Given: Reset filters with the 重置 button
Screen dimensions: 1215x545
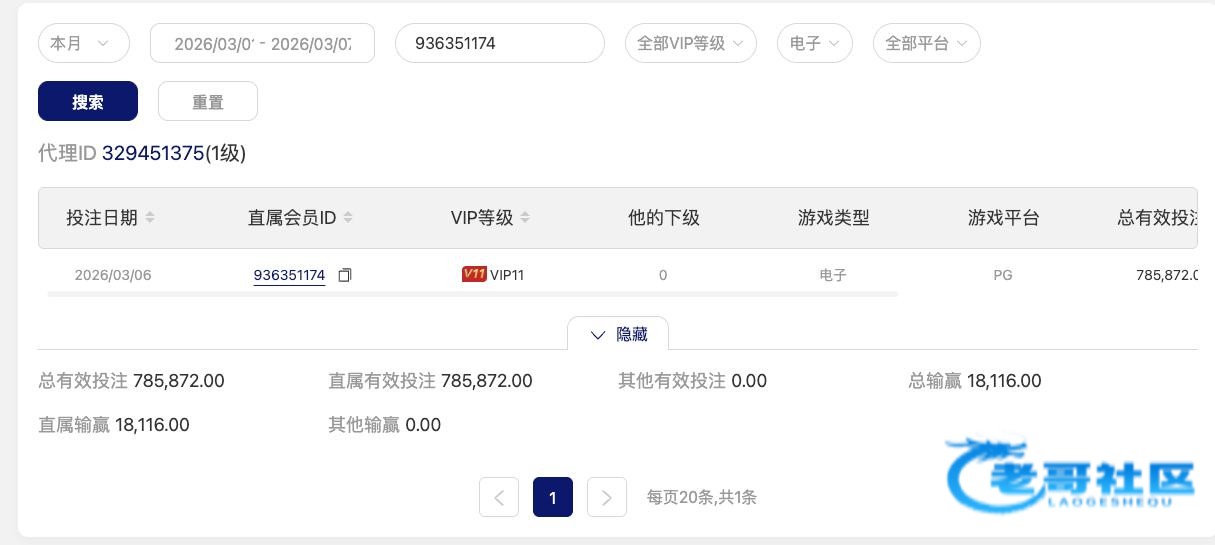Looking at the screenshot, I should [208, 101].
